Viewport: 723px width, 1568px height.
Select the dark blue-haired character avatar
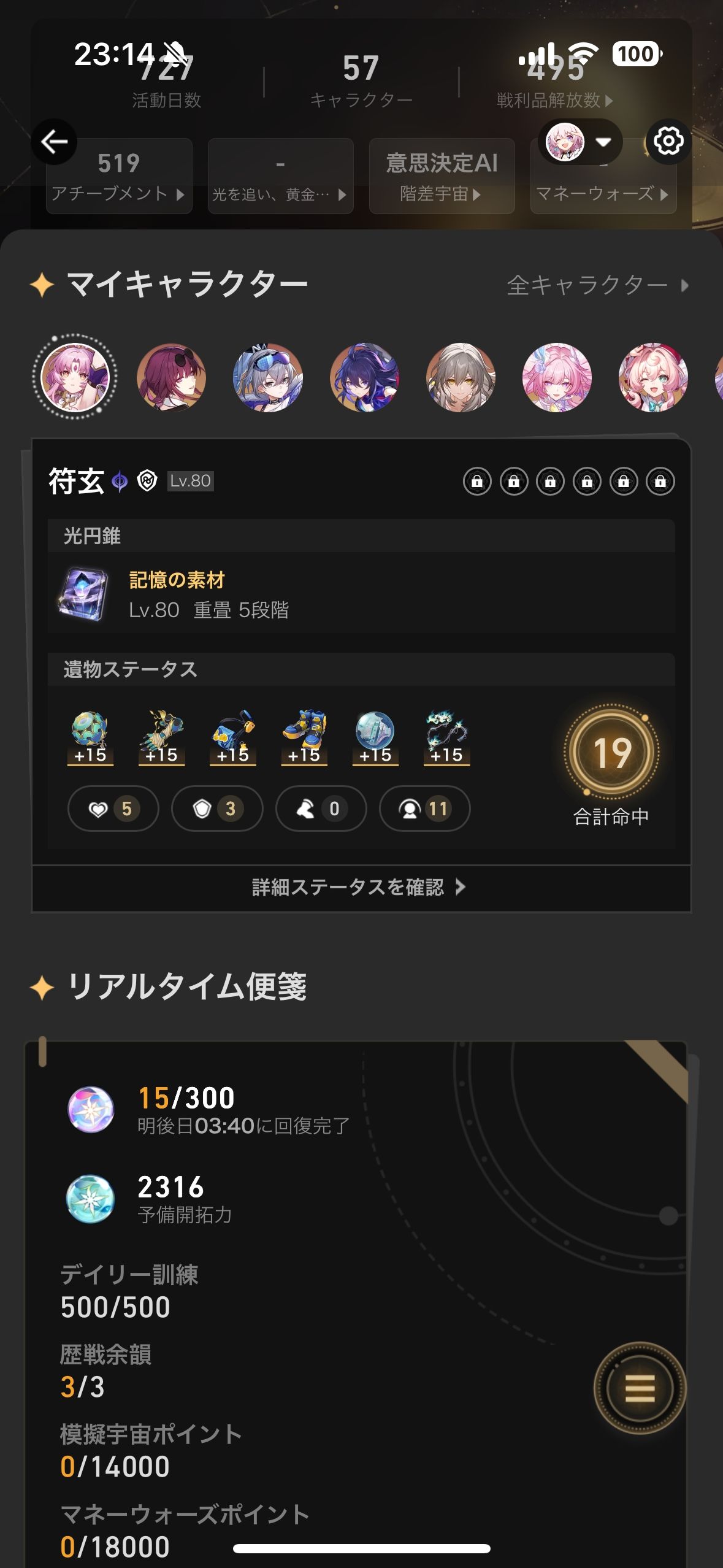pyautogui.click(x=364, y=377)
